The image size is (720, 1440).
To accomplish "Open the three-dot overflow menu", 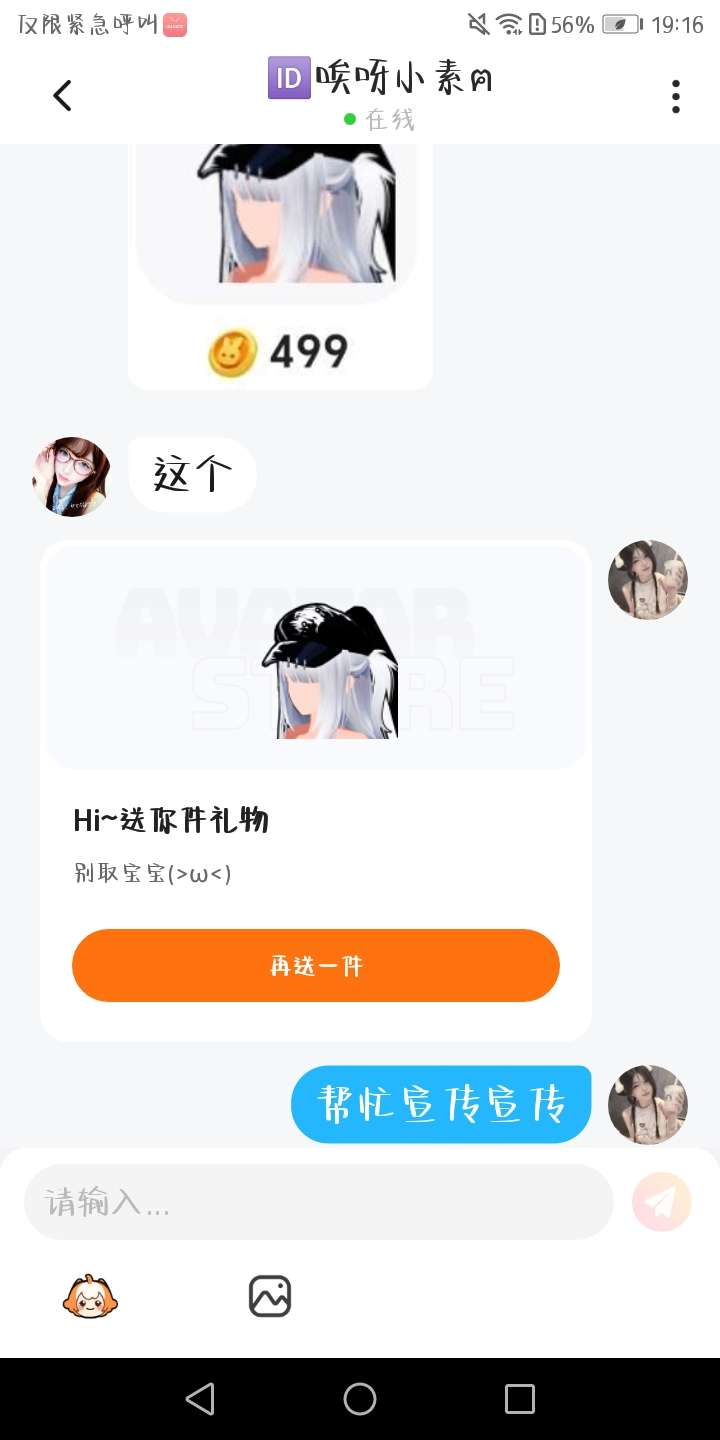I will (676, 96).
